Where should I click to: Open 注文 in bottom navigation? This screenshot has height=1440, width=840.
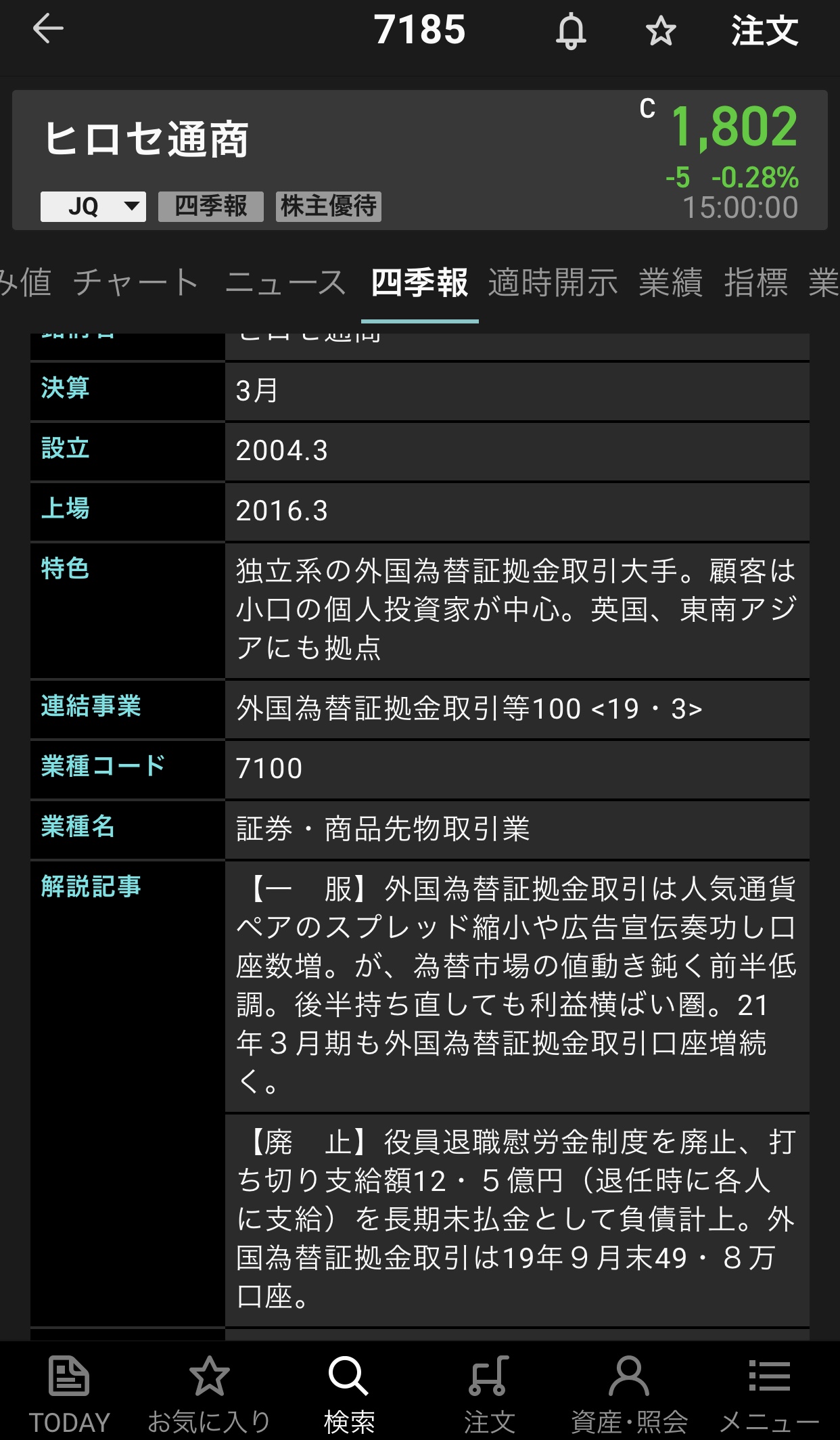point(489,1394)
